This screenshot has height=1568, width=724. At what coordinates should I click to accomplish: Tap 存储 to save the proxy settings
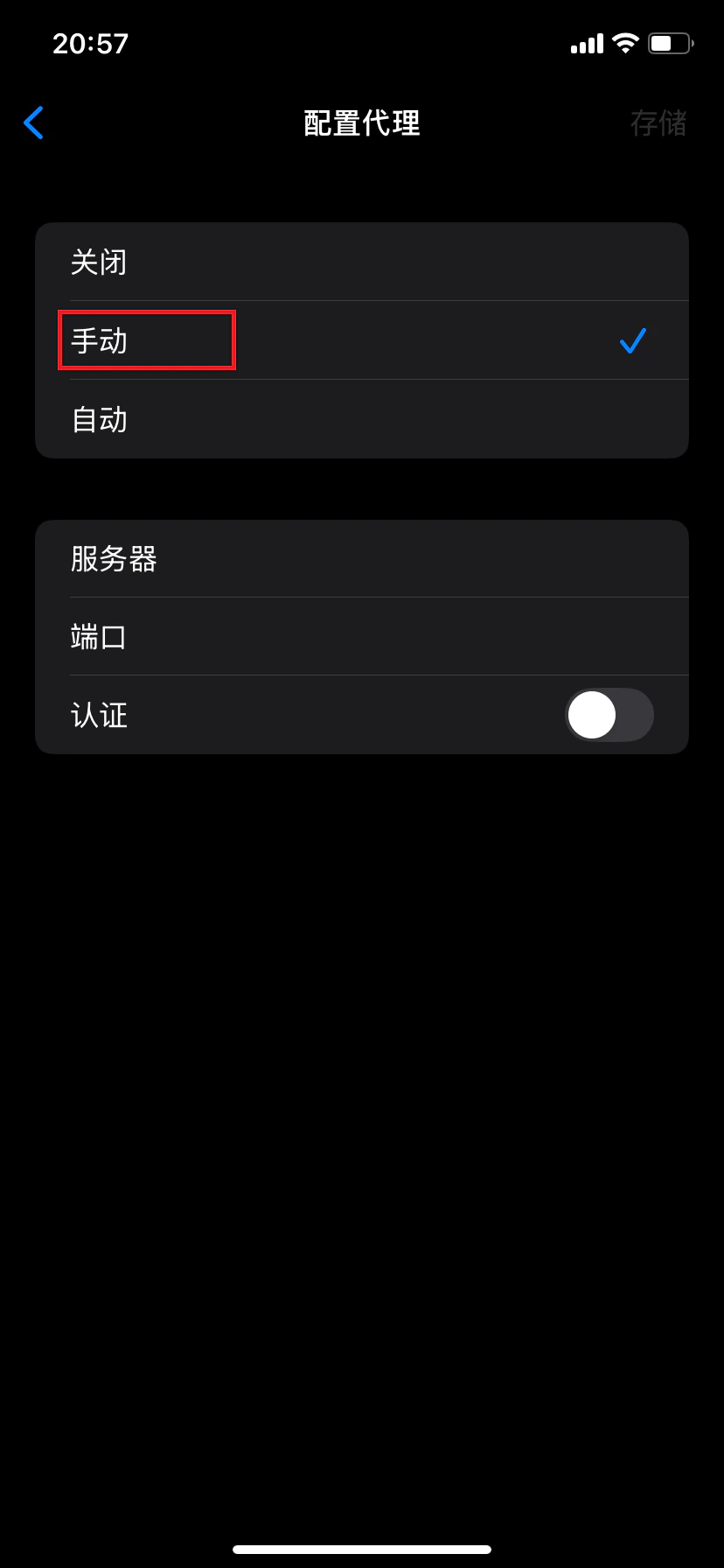[x=658, y=123]
